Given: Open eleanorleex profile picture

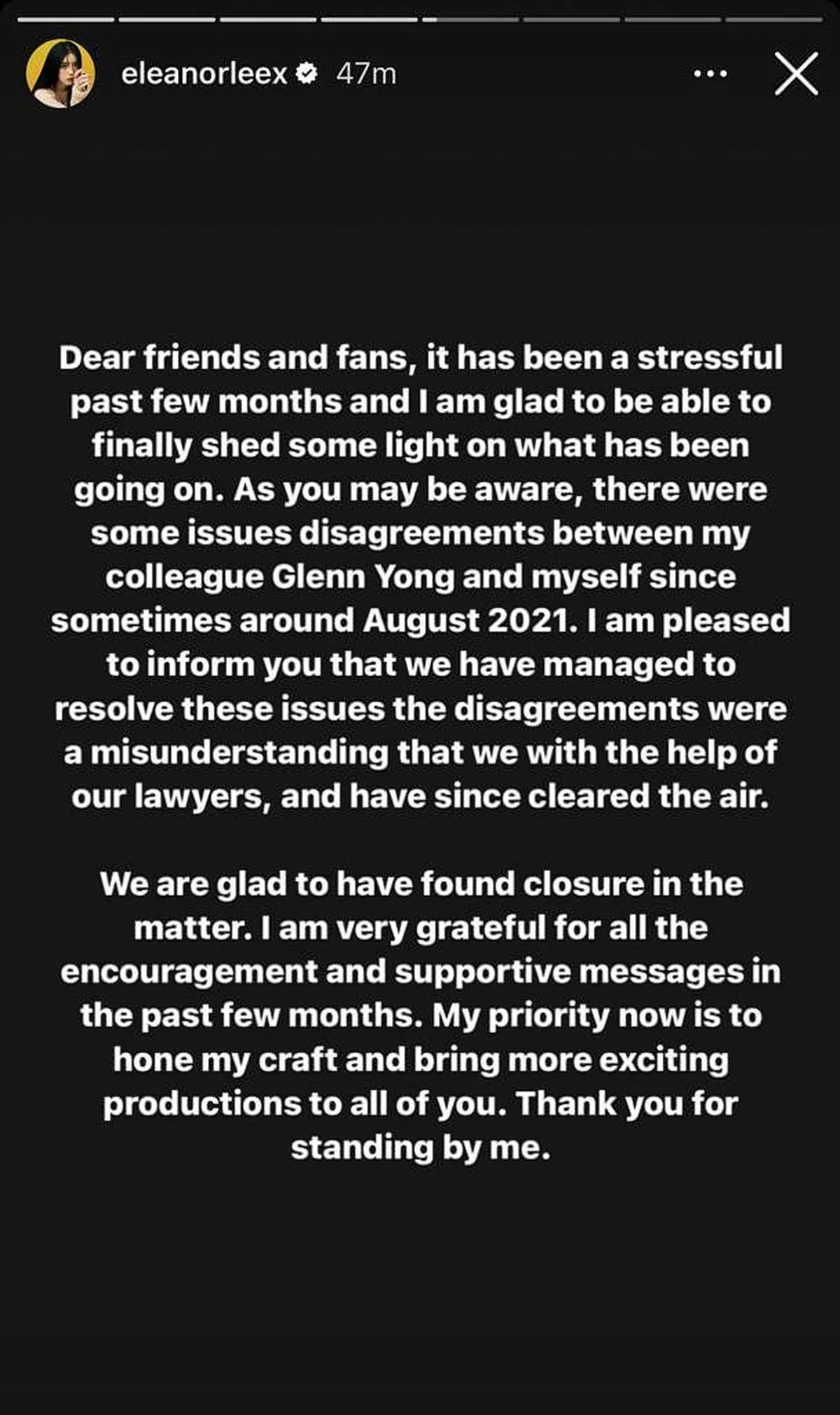Looking at the screenshot, I should click(60, 74).
